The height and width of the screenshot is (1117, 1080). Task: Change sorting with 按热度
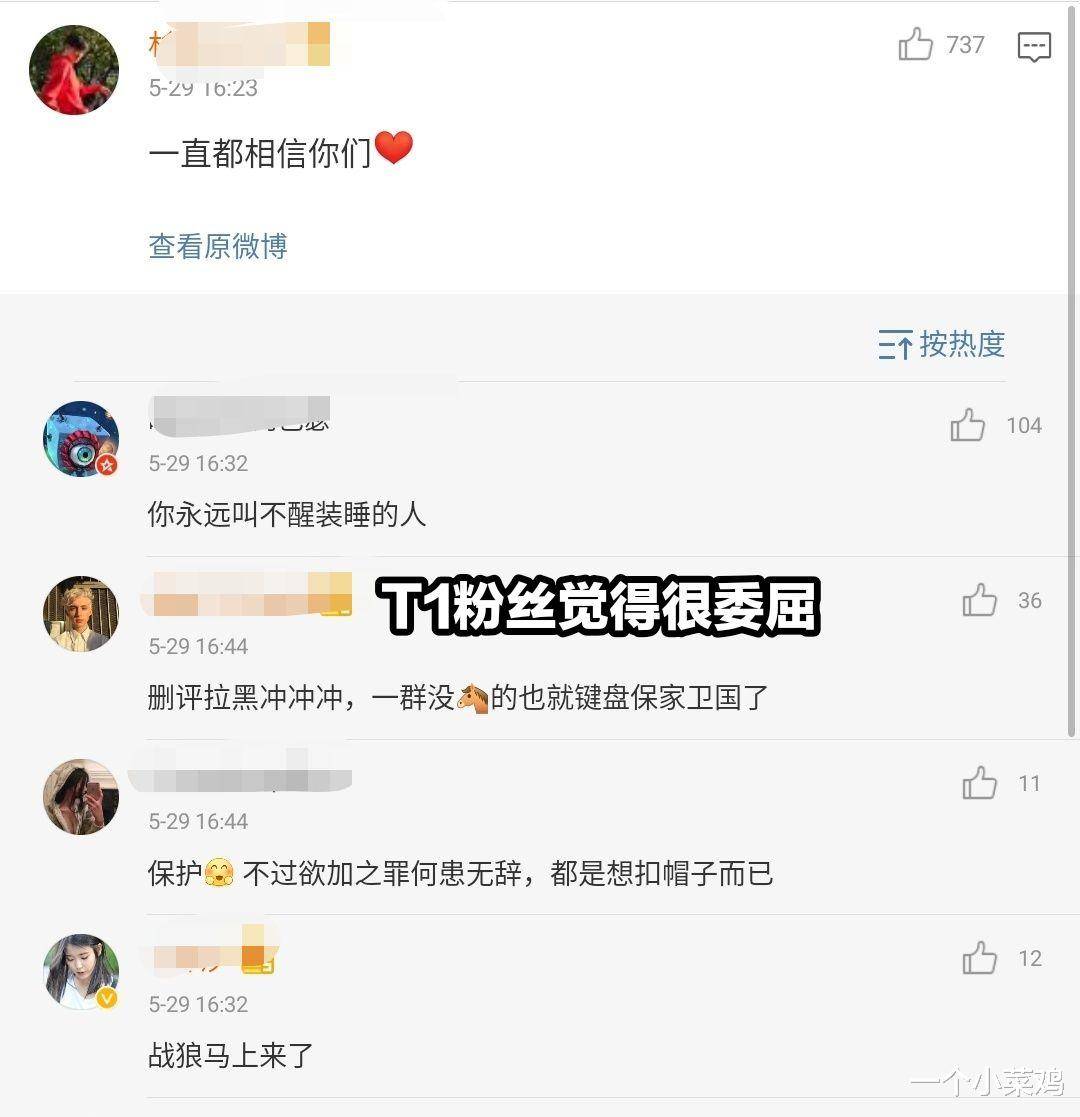(941, 345)
